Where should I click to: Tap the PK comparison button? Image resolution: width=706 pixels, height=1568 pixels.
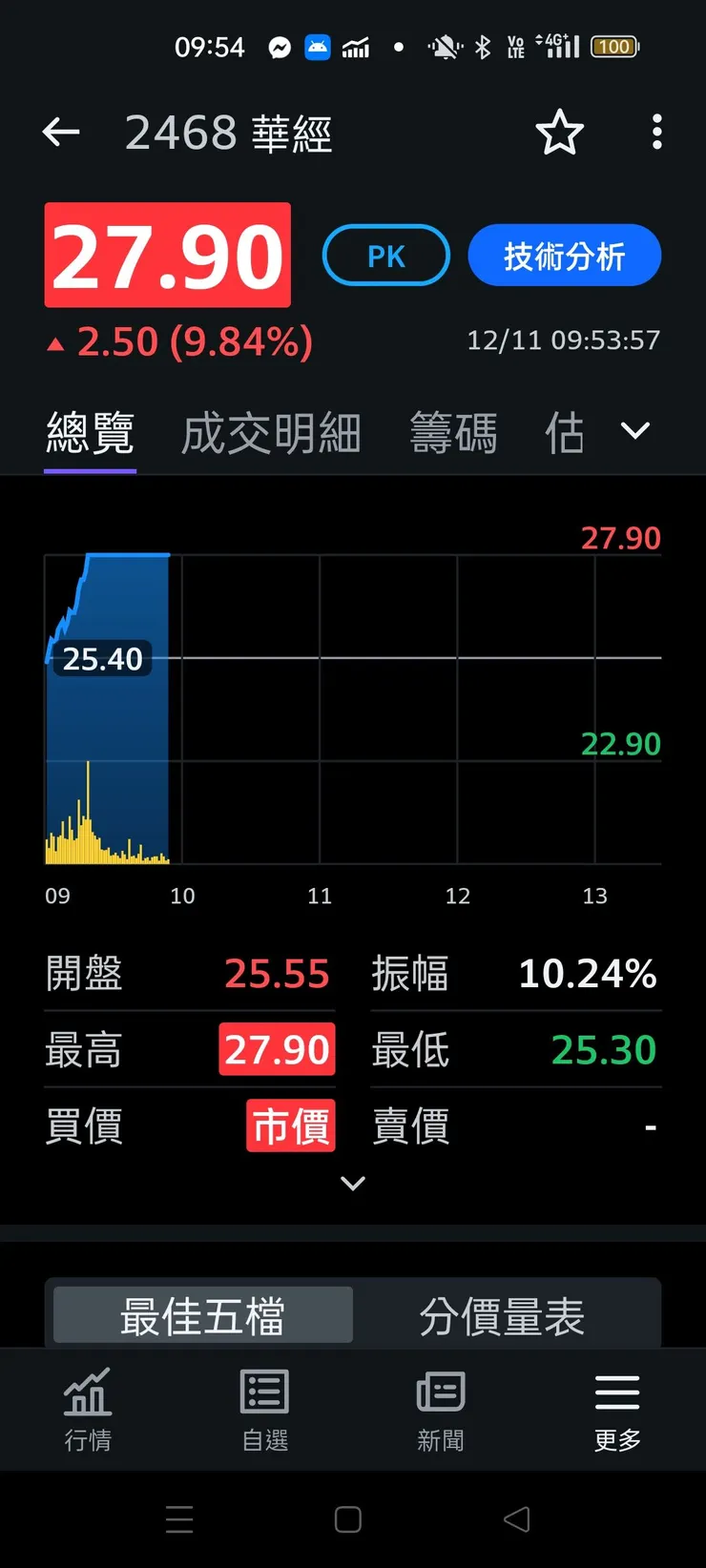[385, 255]
